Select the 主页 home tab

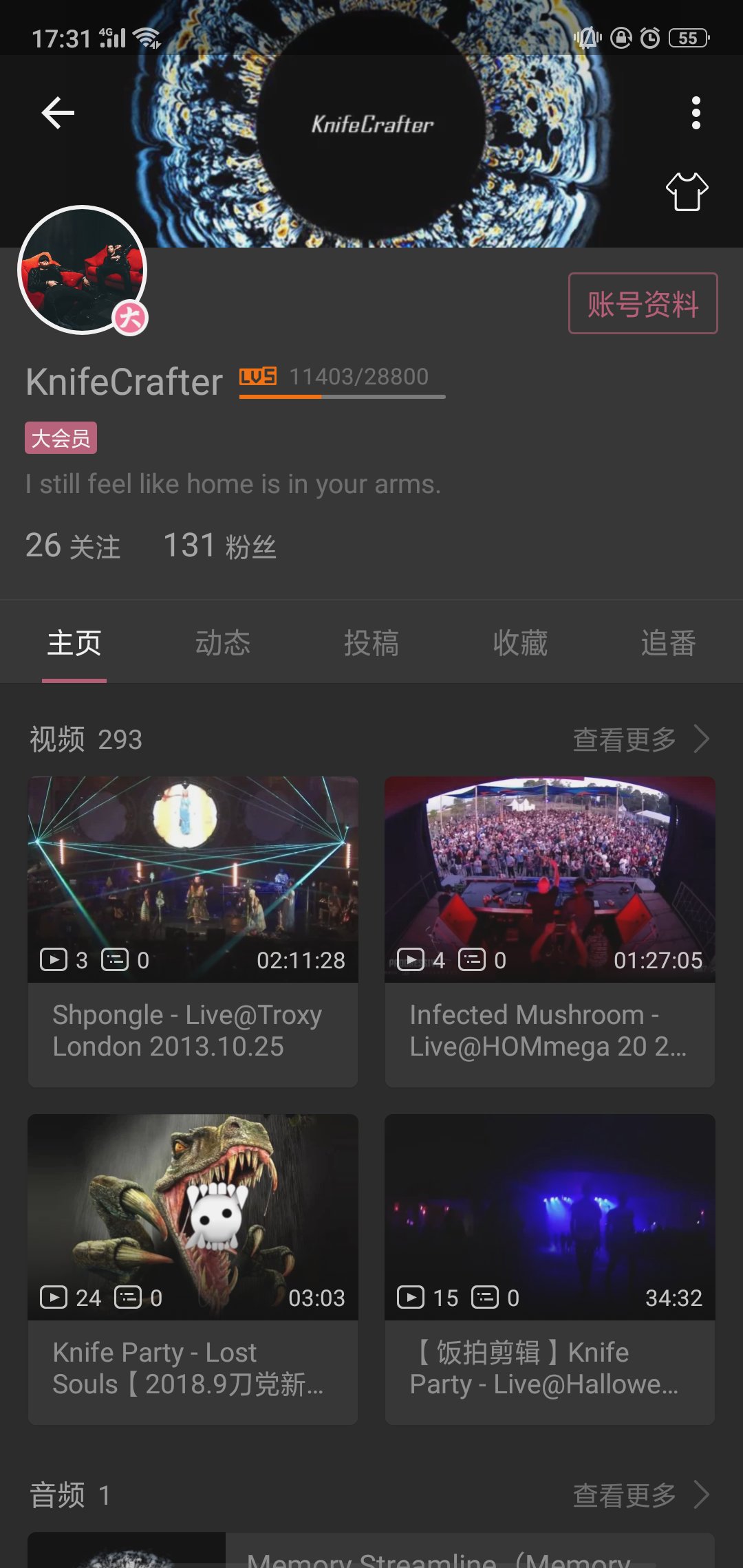[x=74, y=643]
